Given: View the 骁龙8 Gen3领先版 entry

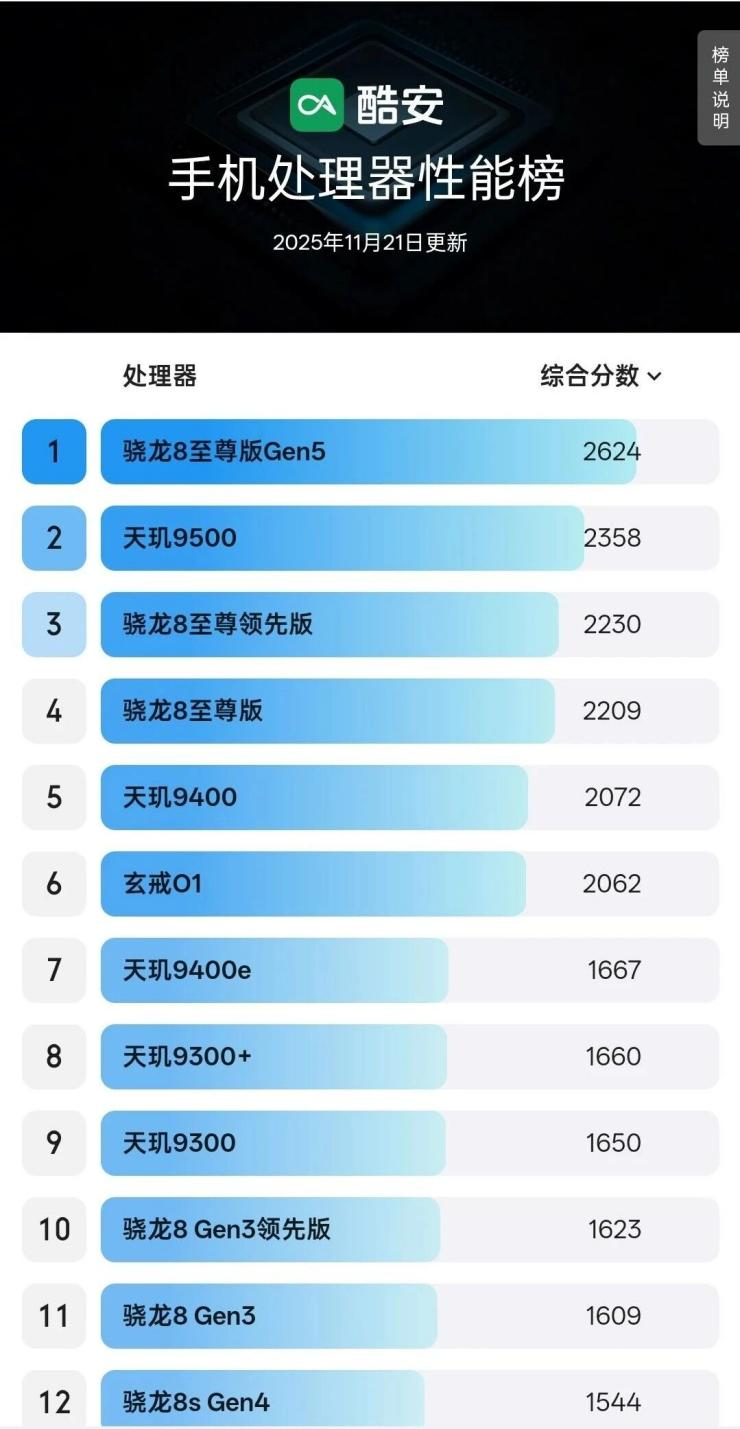Looking at the screenshot, I should pyautogui.click(x=409, y=1229).
